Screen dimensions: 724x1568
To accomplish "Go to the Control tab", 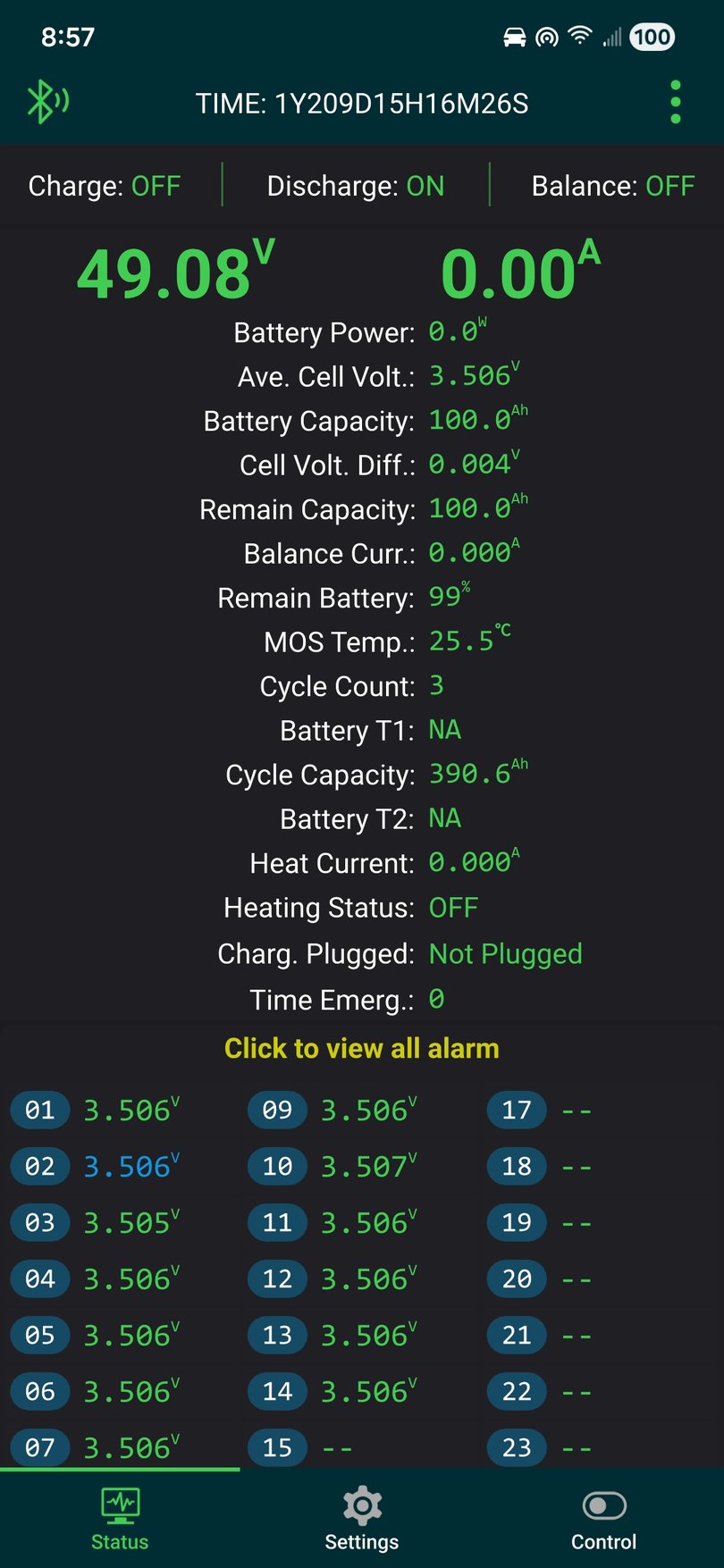I will tap(603, 1519).
